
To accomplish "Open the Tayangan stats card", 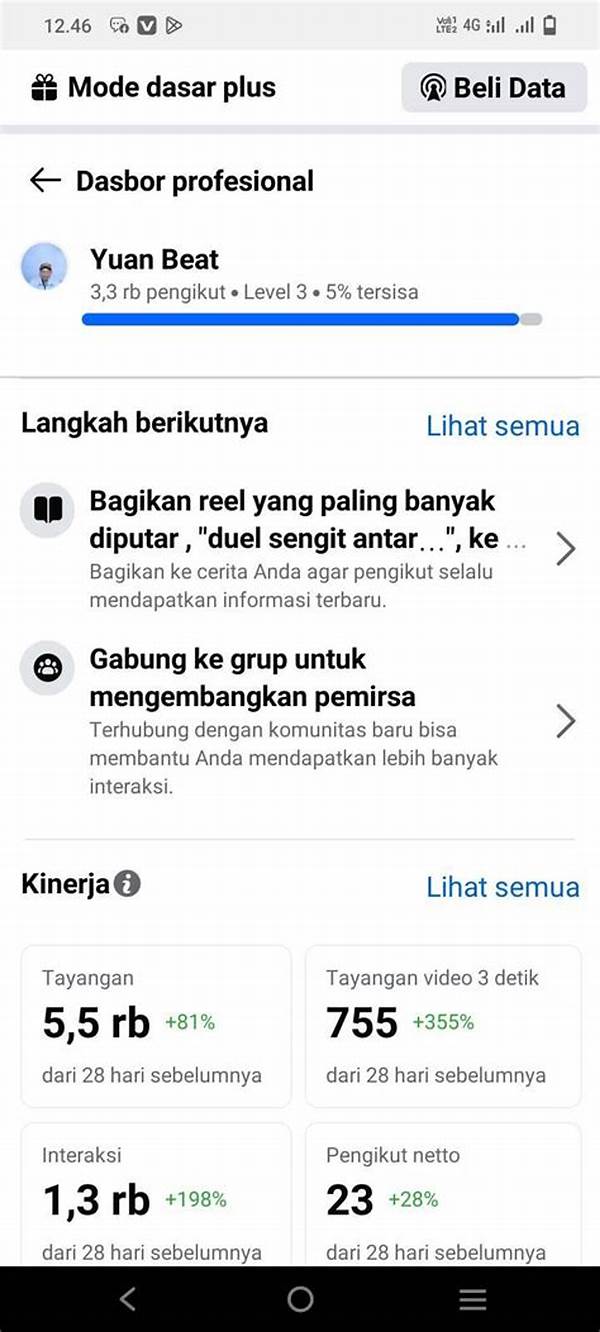I will pyautogui.click(x=155, y=1026).
